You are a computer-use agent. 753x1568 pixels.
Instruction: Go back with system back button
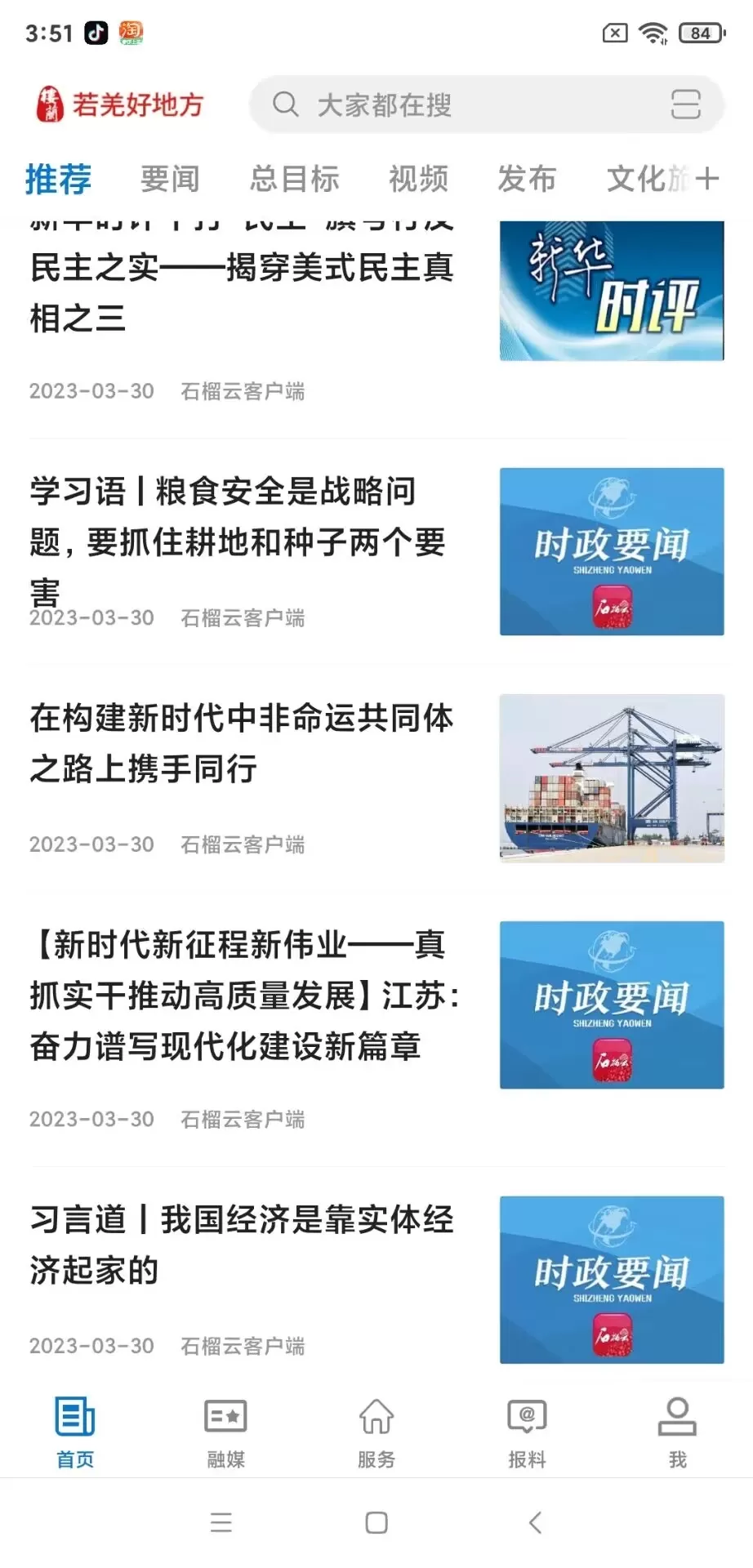(x=535, y=1522)
